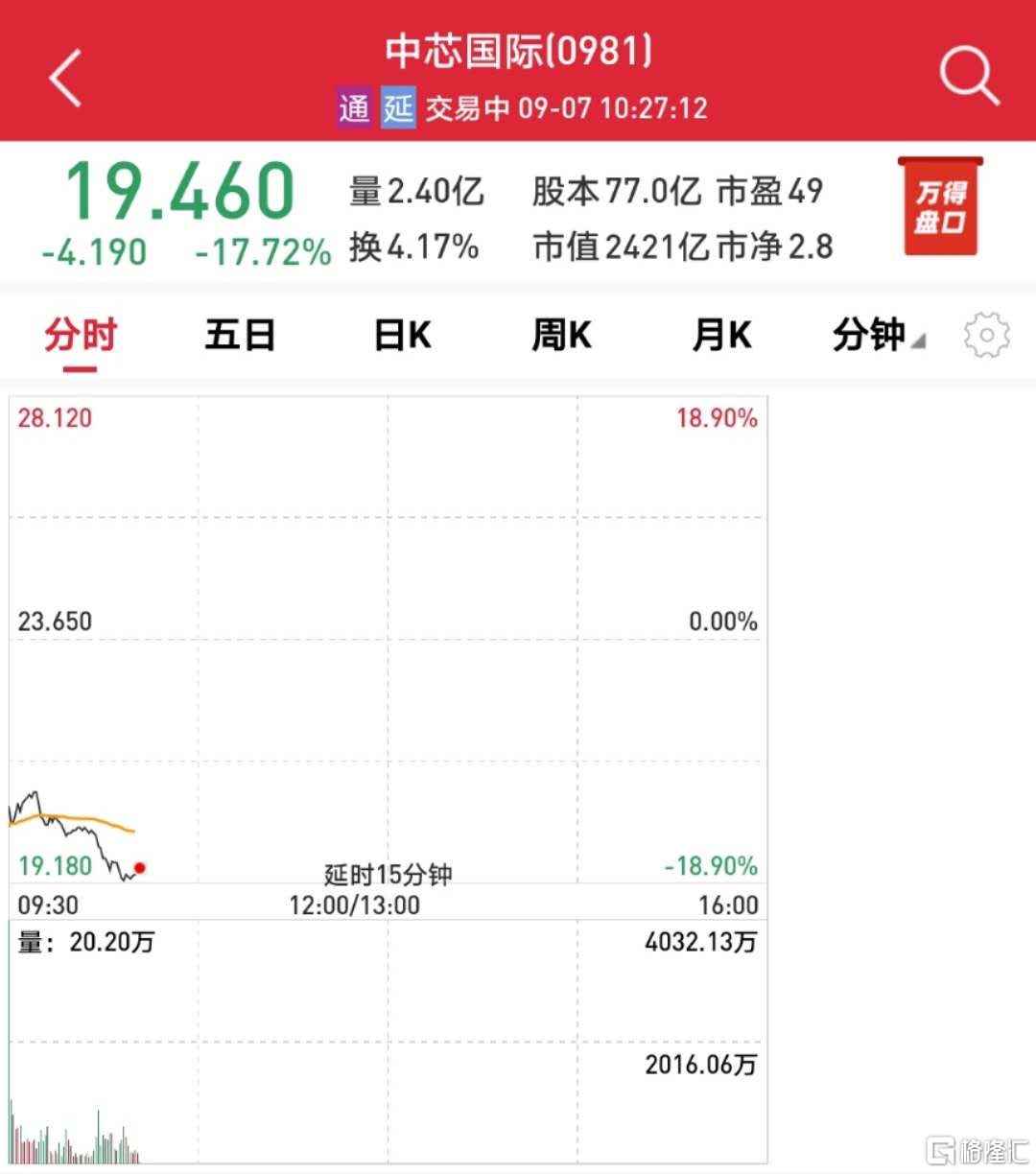Viewport: 1036px width, 1174px height.
Task: Open chart settings gear
Action: point(986,336)
